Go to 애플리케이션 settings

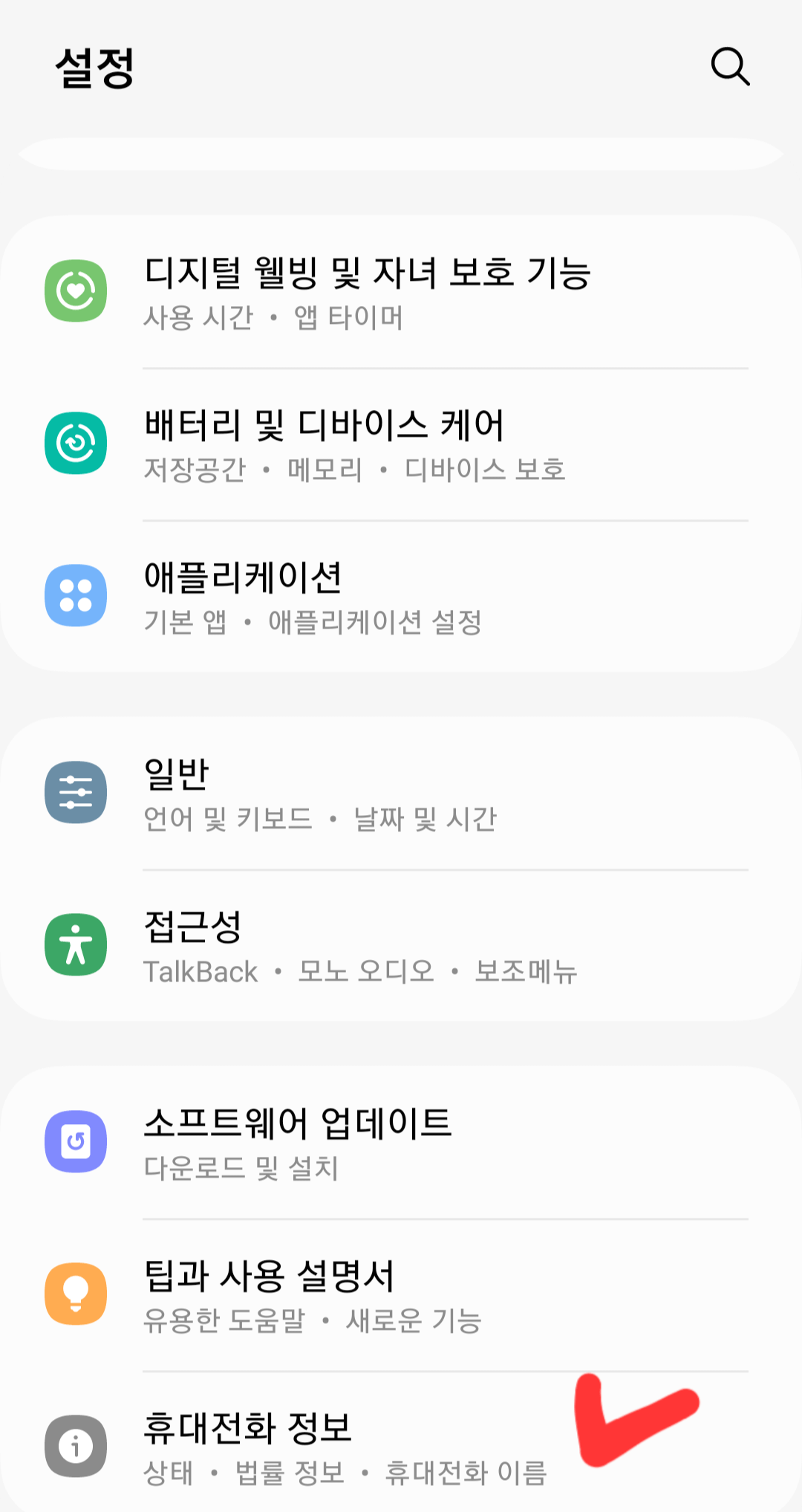401,597
